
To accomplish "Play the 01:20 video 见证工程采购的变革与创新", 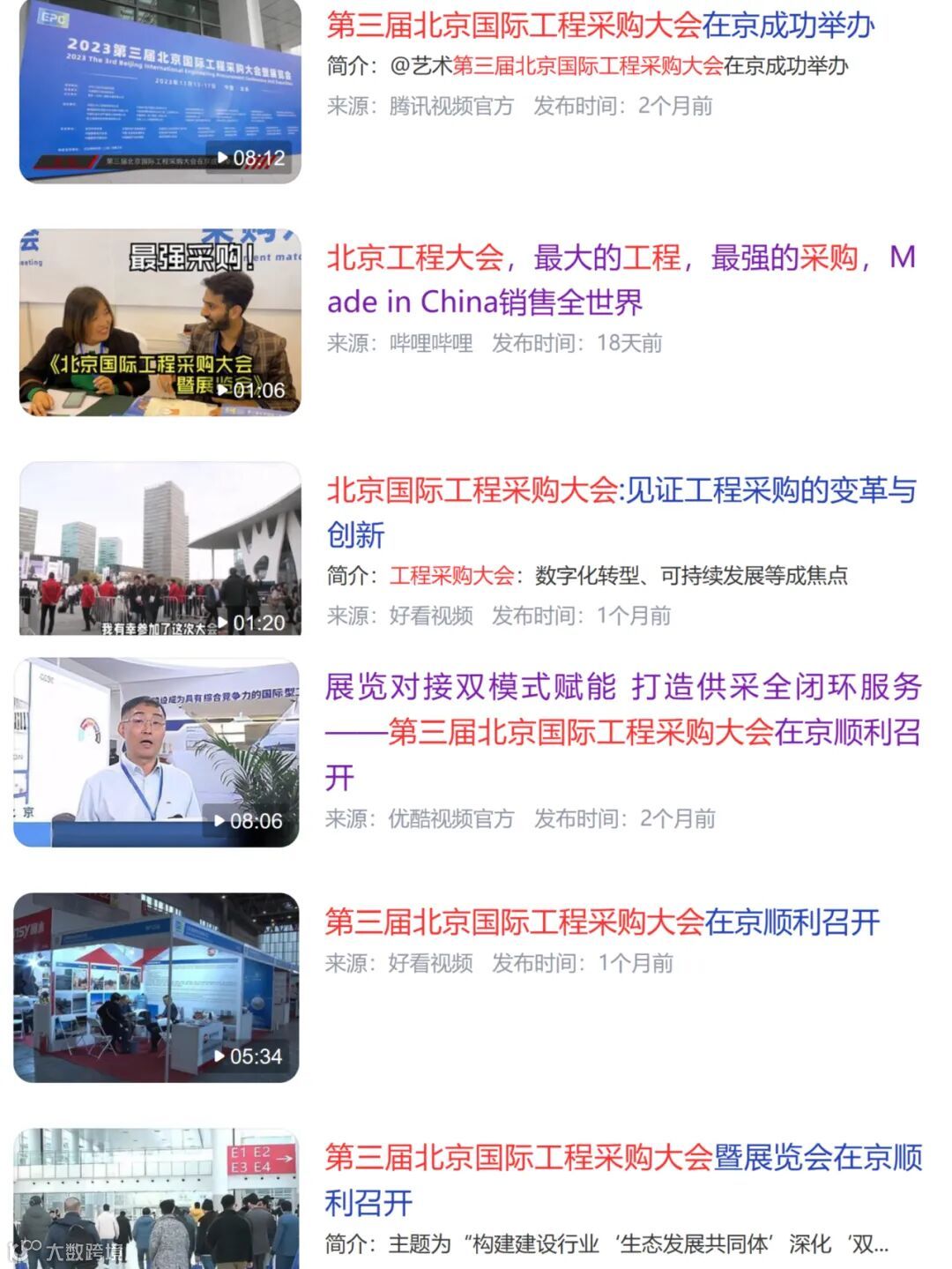I will (x=160, y=548).
